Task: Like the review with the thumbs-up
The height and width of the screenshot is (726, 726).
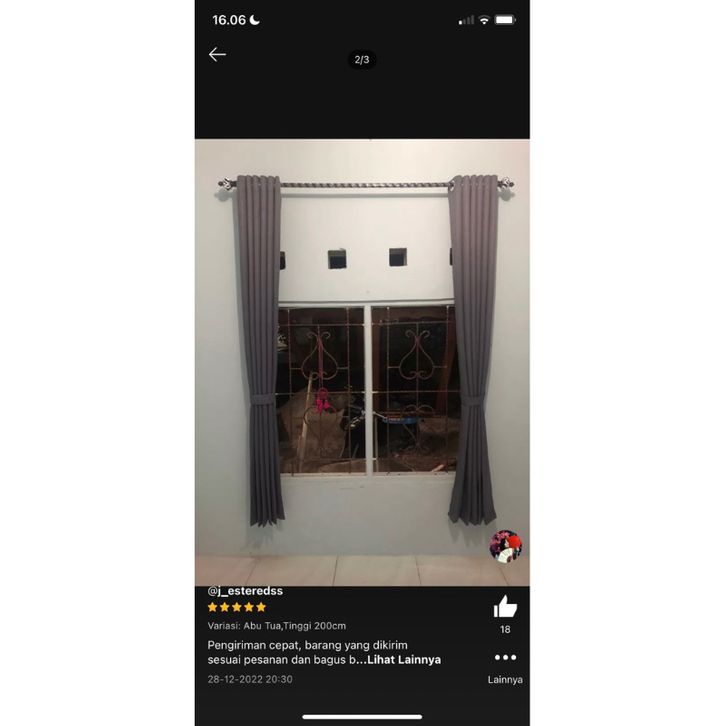Action: 505,606
